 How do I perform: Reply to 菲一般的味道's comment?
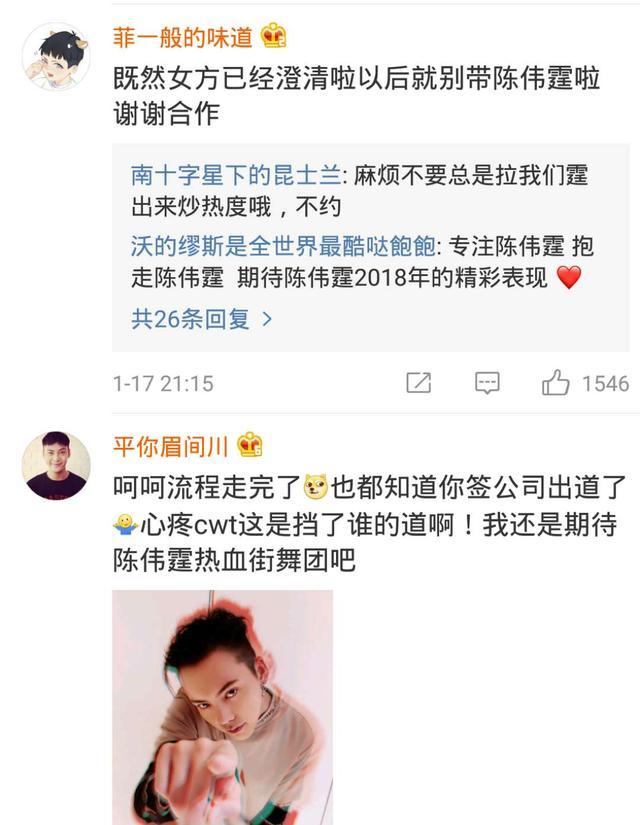487,383
